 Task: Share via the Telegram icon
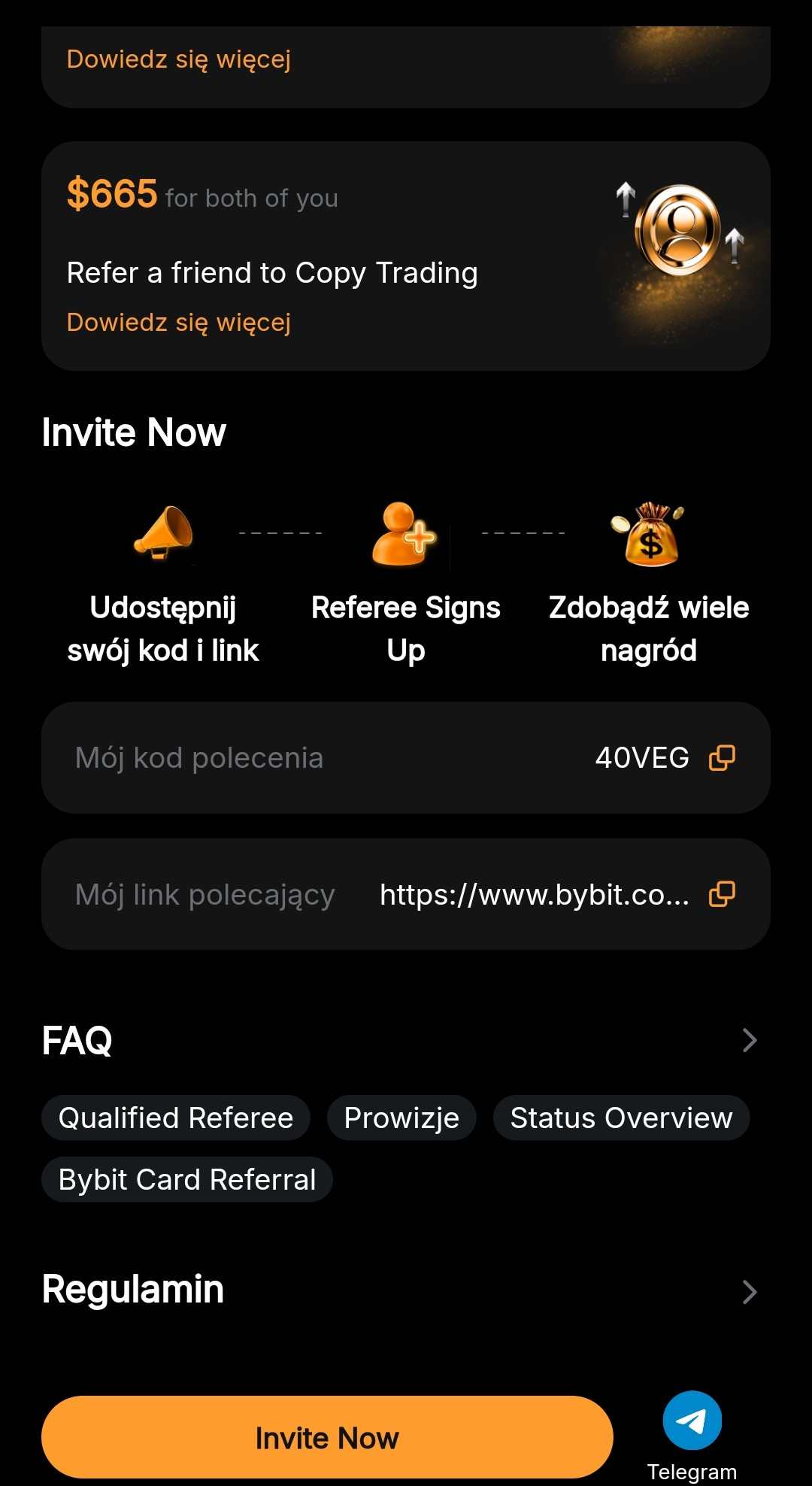point(692,1420)
